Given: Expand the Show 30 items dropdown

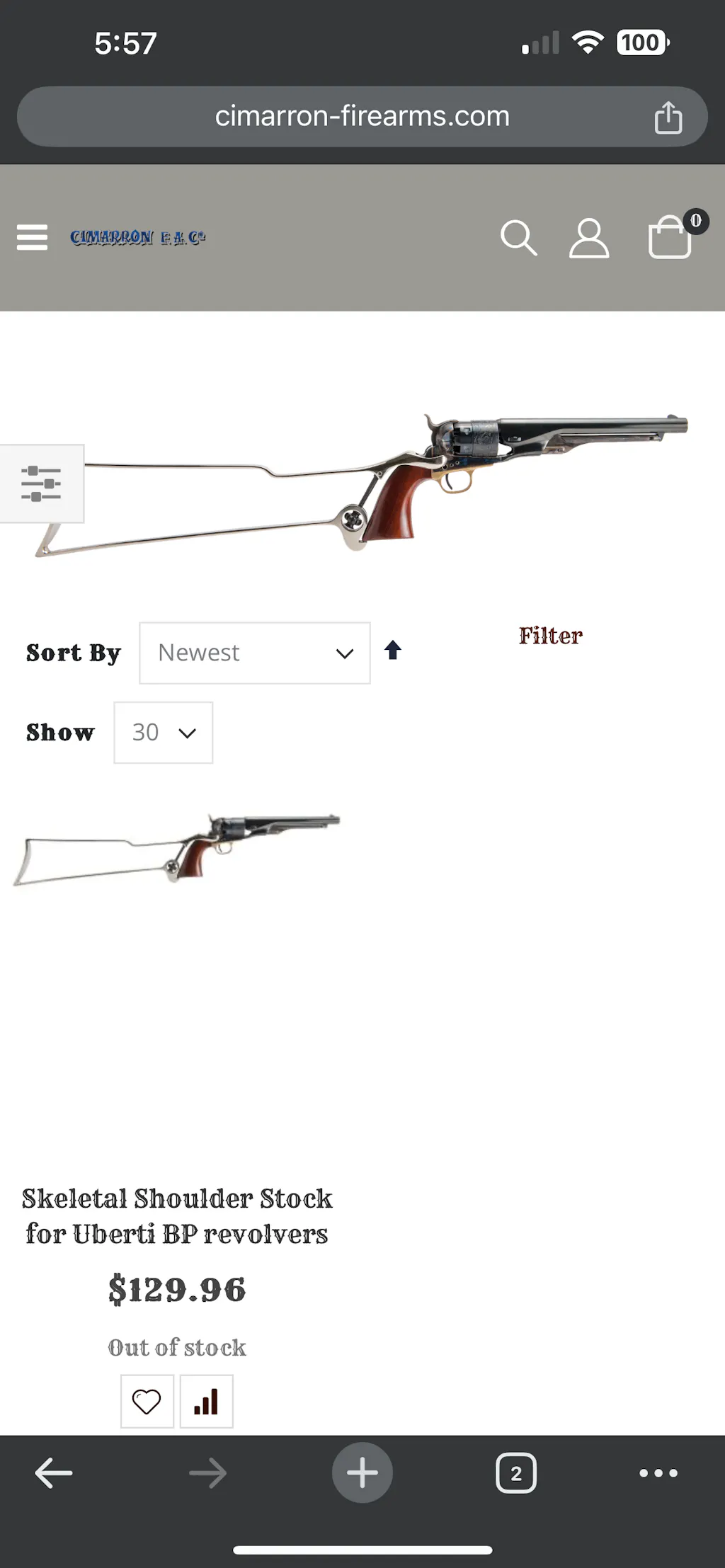Looking at the screenshot, I should coord(163,733).
